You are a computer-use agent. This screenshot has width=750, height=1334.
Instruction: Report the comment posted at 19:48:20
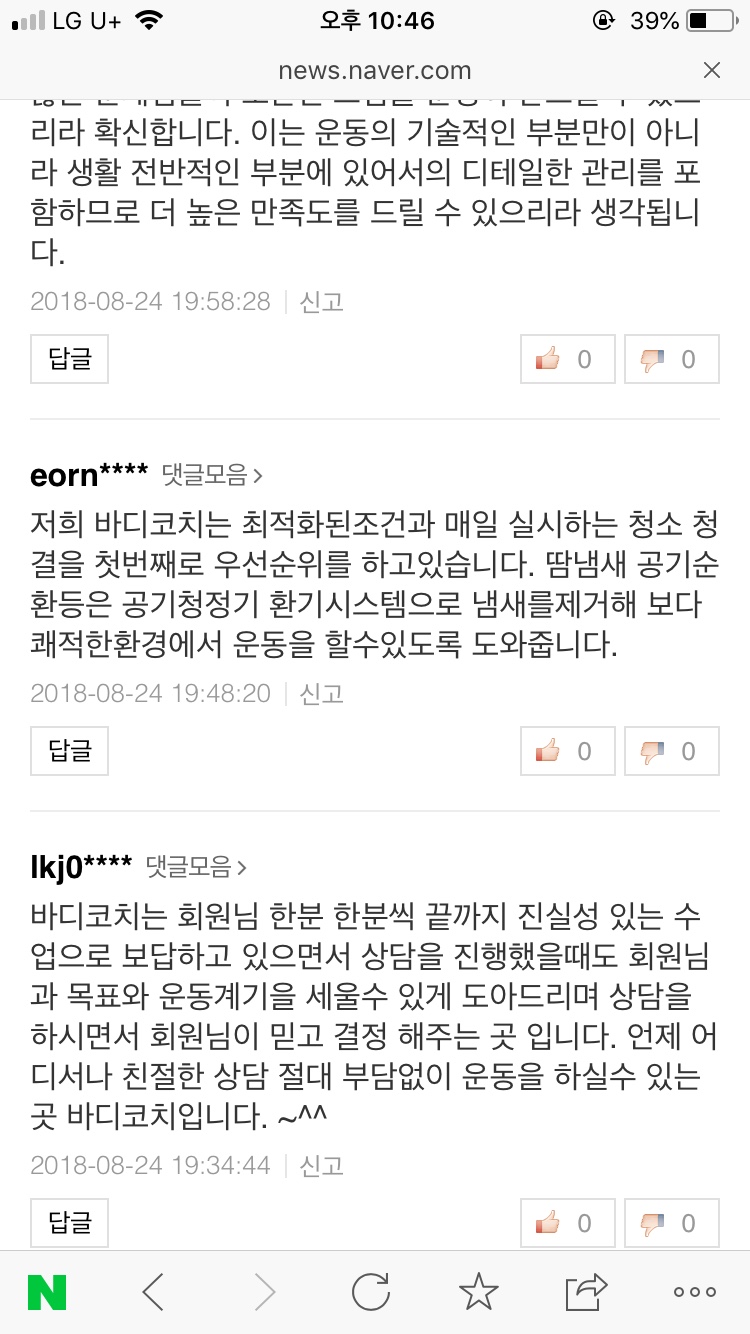pyautogui.click(x=321, y=693)
